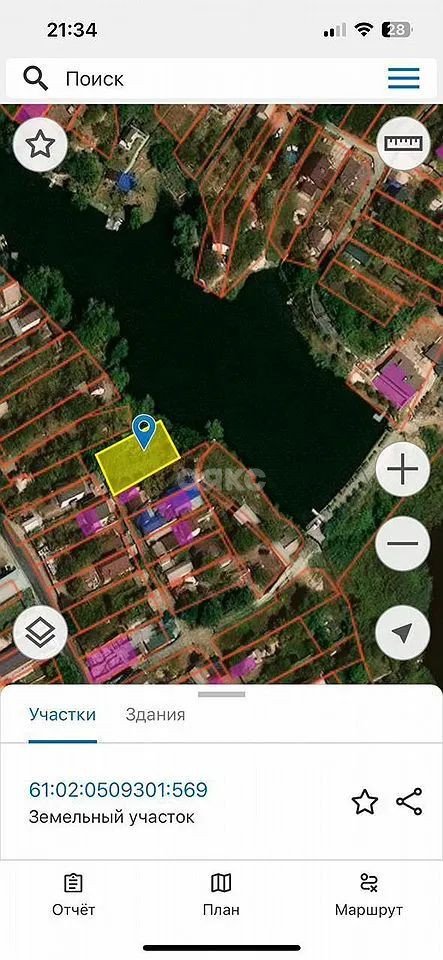Select the Участки tab

tap(62, 715)
